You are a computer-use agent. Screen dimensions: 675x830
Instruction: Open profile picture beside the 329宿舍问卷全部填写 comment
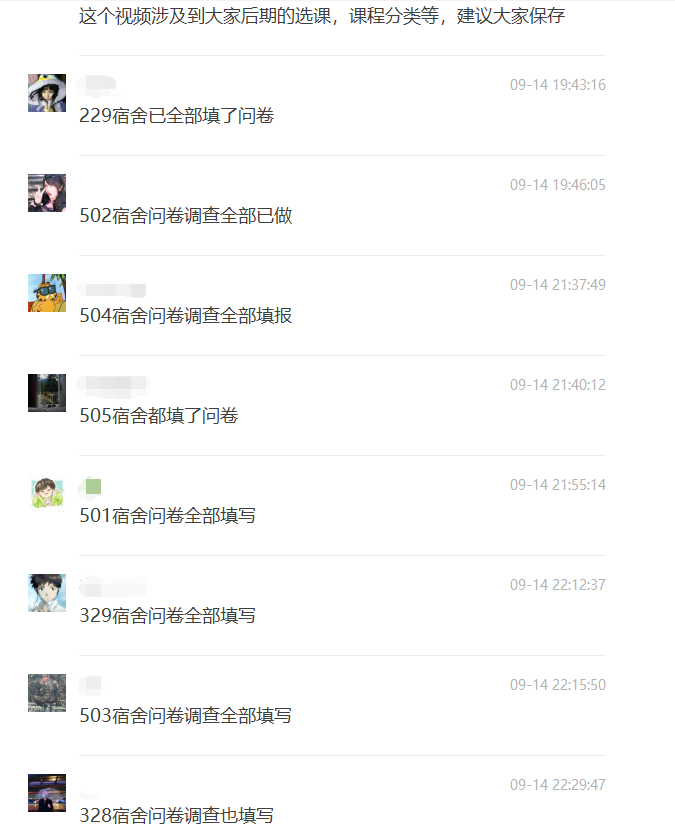(47, 593)
